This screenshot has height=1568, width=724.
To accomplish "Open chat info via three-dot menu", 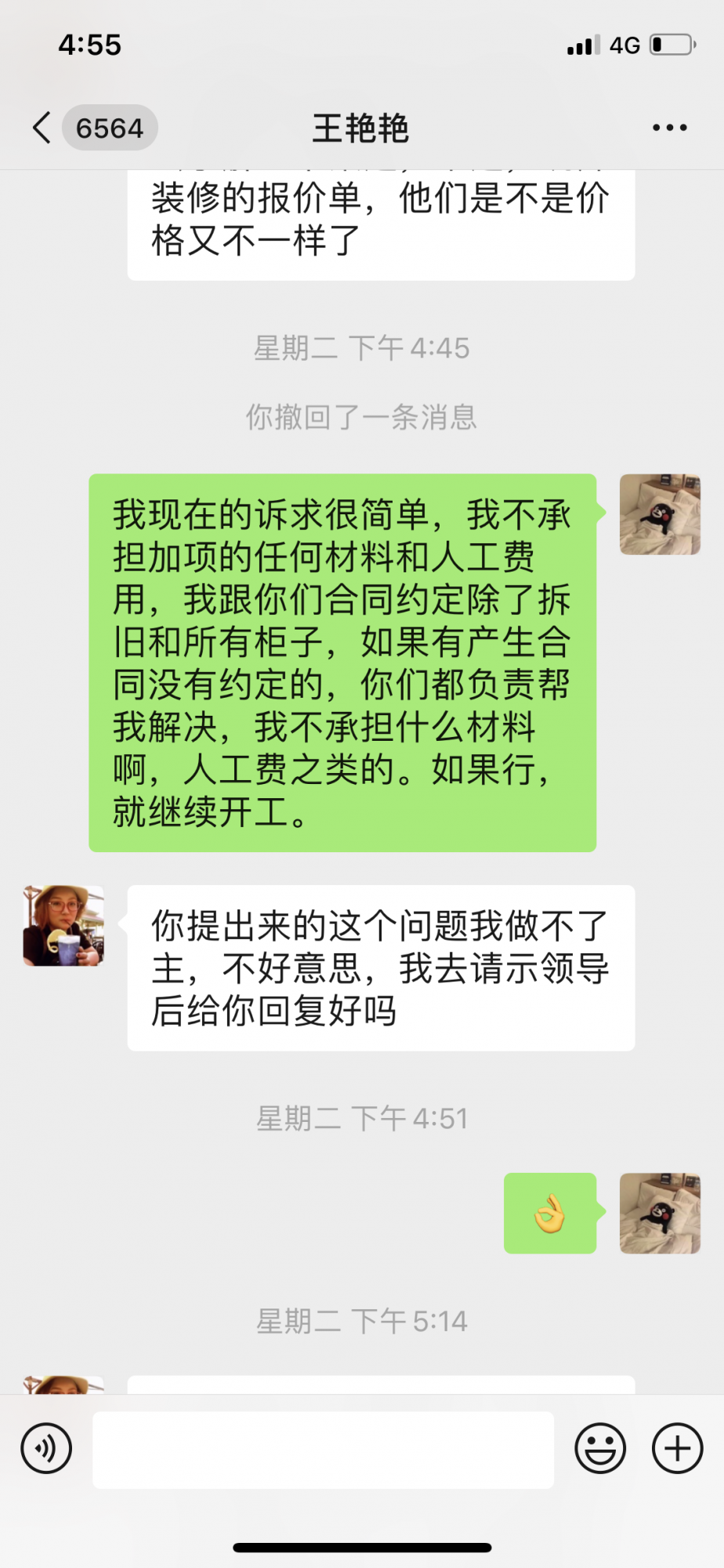I will tap(670, 128).
